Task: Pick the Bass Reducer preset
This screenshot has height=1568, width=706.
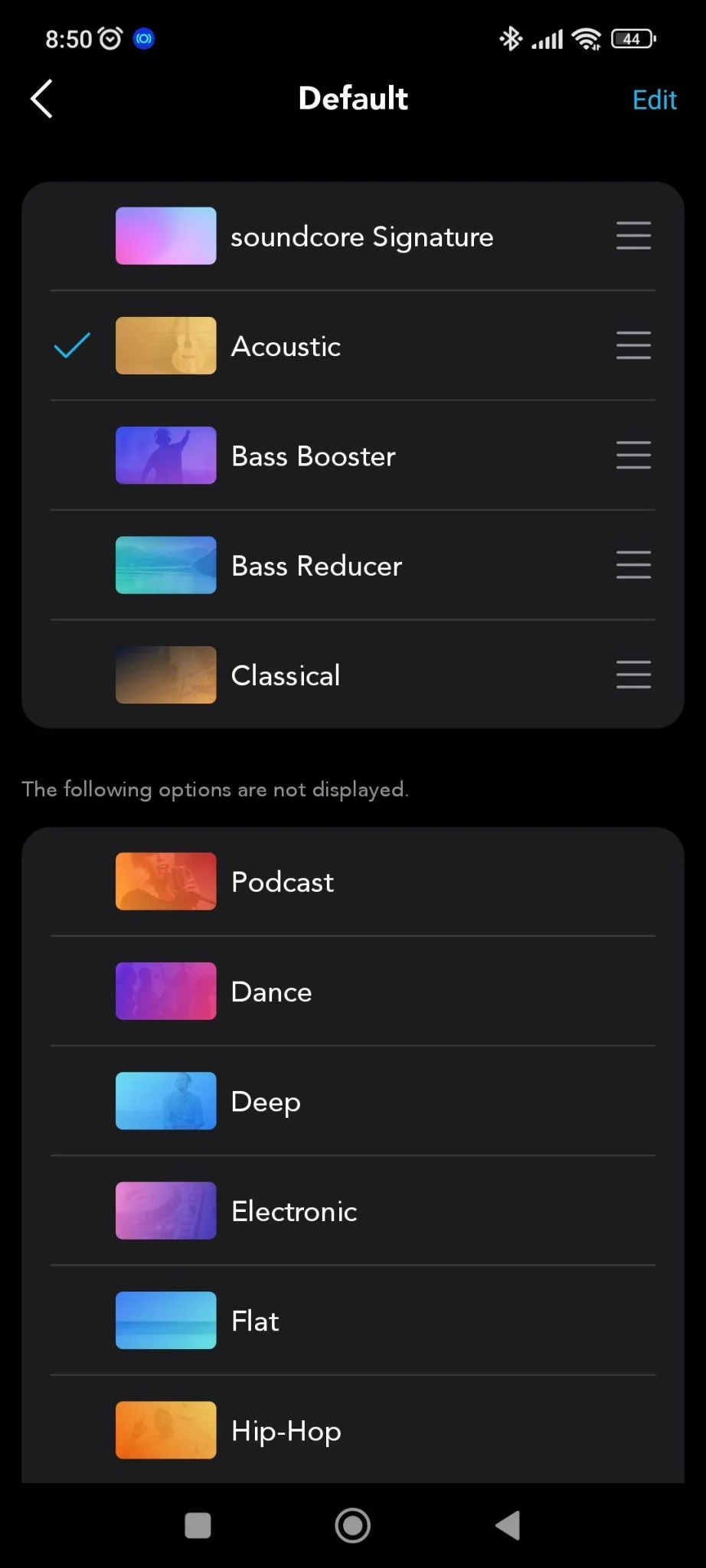Action: pyautogui.click(x=316, y=566)
